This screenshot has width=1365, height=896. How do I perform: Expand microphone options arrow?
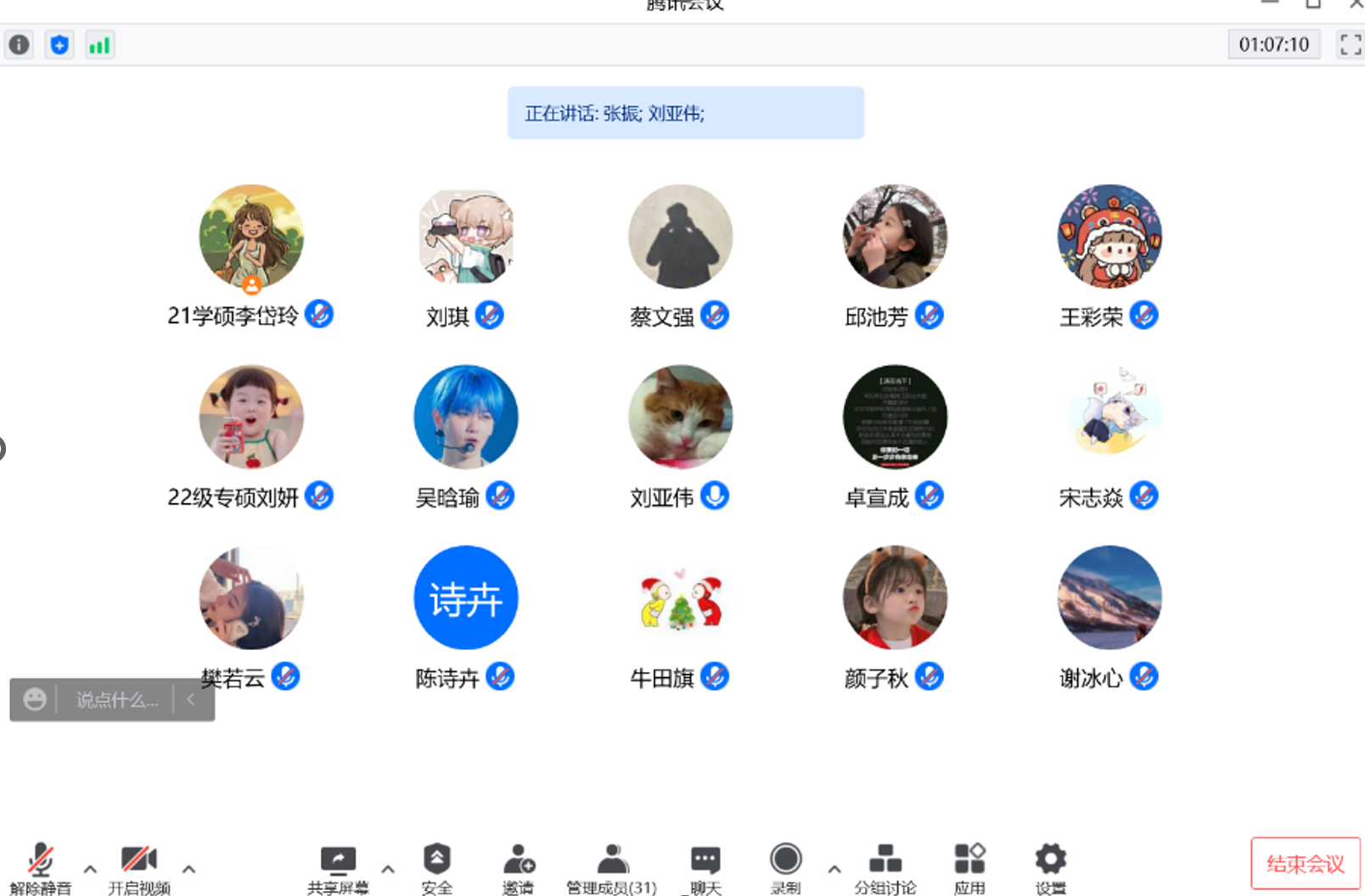[90, 869]
